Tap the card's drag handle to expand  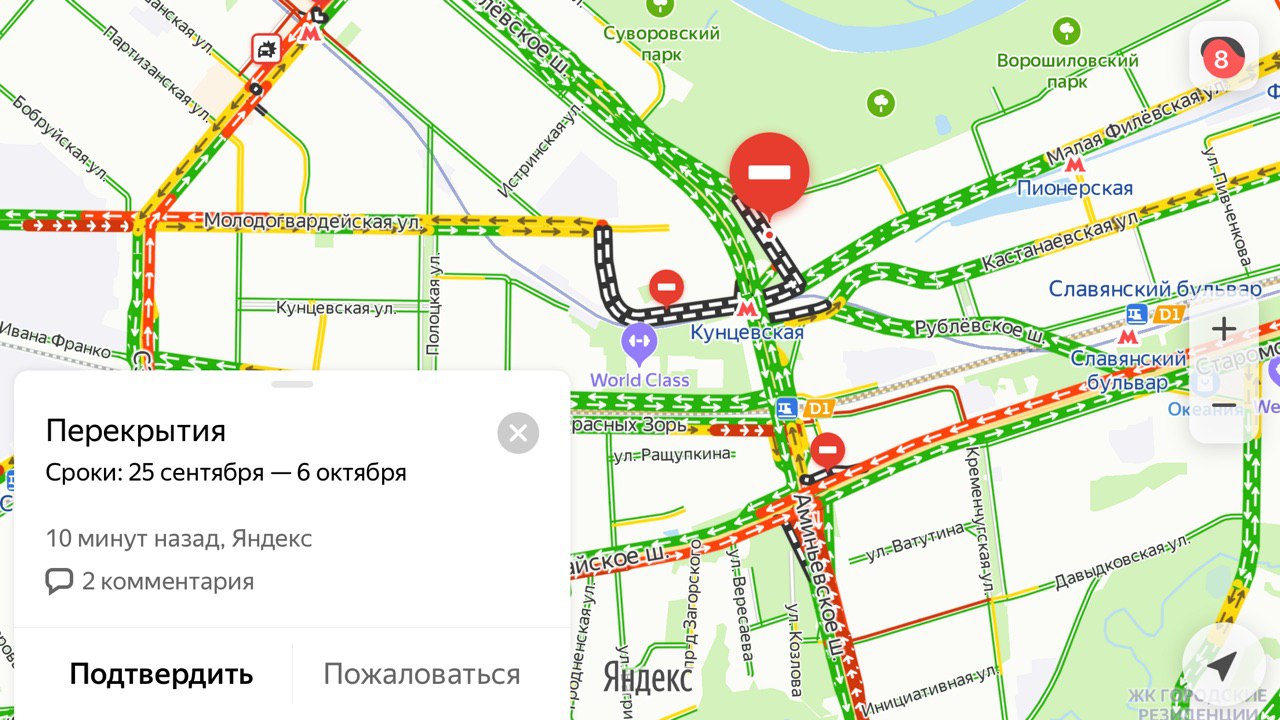pos(292,384)
